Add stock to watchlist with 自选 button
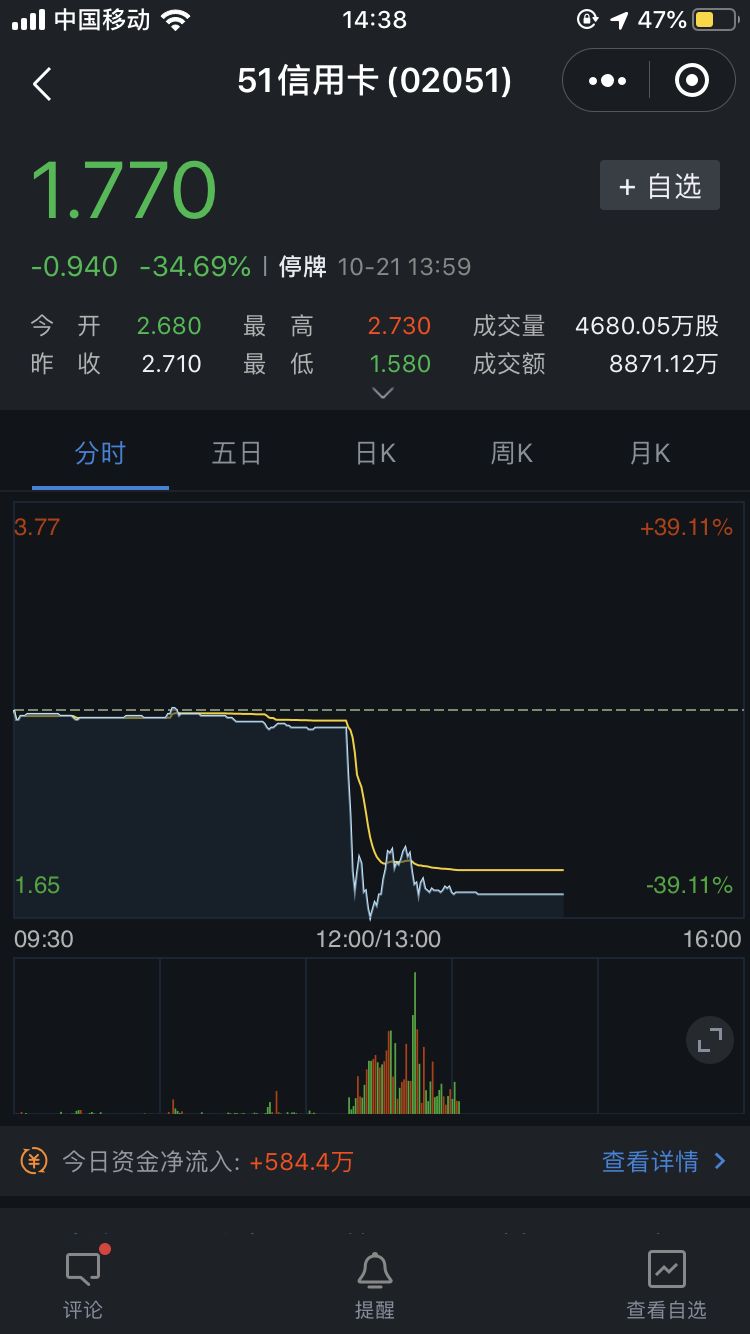This screenshot has width=750, height=1334. click(660, 186)
